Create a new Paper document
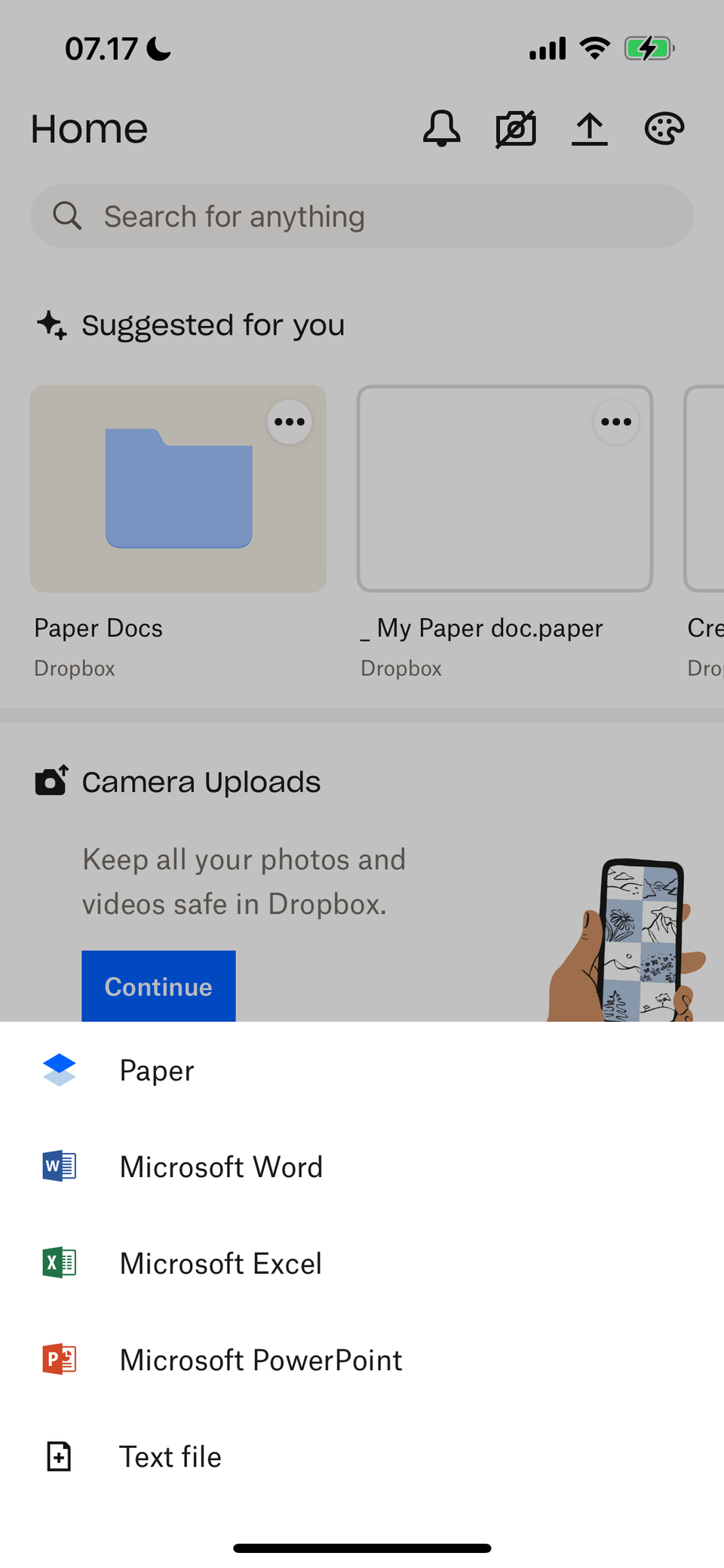This screenshot has height=1568, width=724. point(157,1070)
